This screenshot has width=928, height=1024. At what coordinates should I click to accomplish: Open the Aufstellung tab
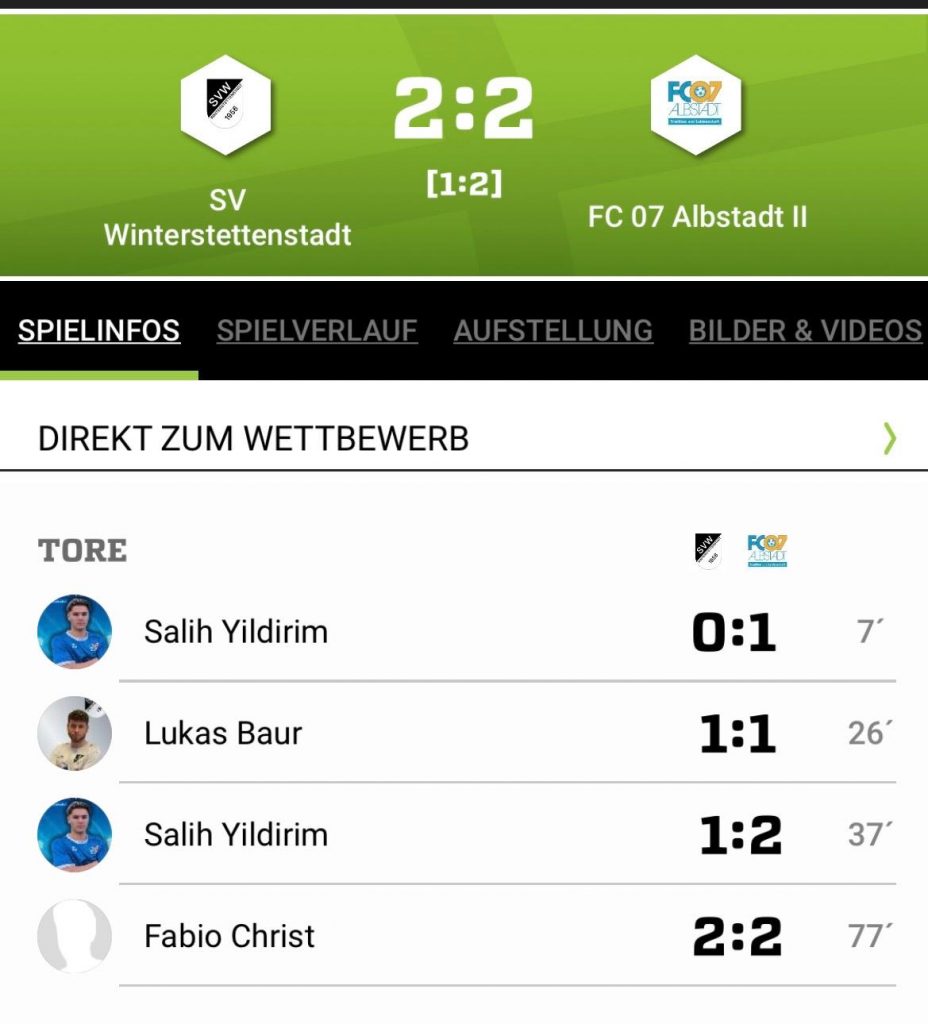(553, 331)
